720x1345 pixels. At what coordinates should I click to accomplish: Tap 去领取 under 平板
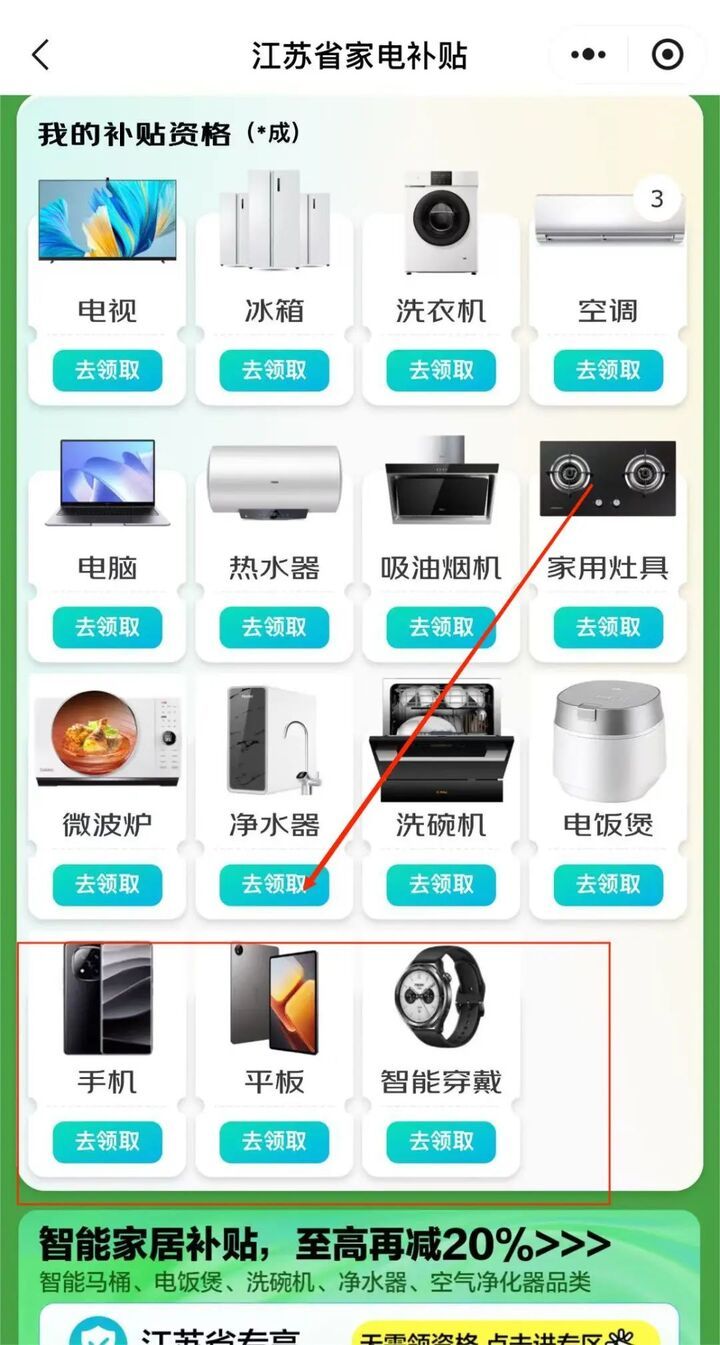274,1141
